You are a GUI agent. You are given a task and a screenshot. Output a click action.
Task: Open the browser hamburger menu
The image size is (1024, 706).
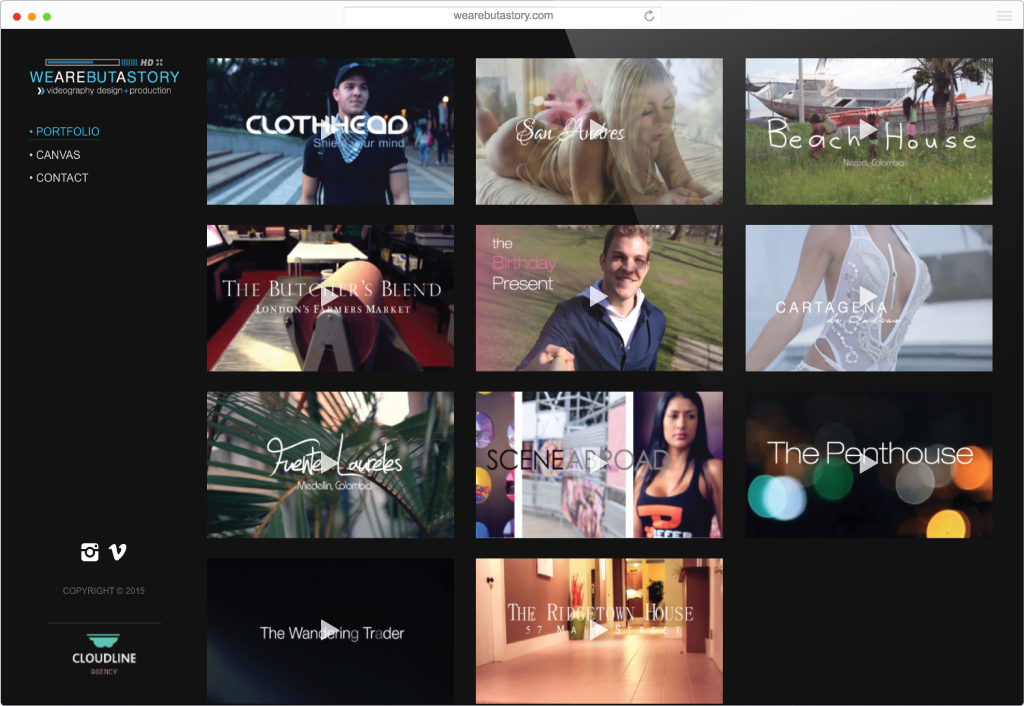coord(1003,16)
